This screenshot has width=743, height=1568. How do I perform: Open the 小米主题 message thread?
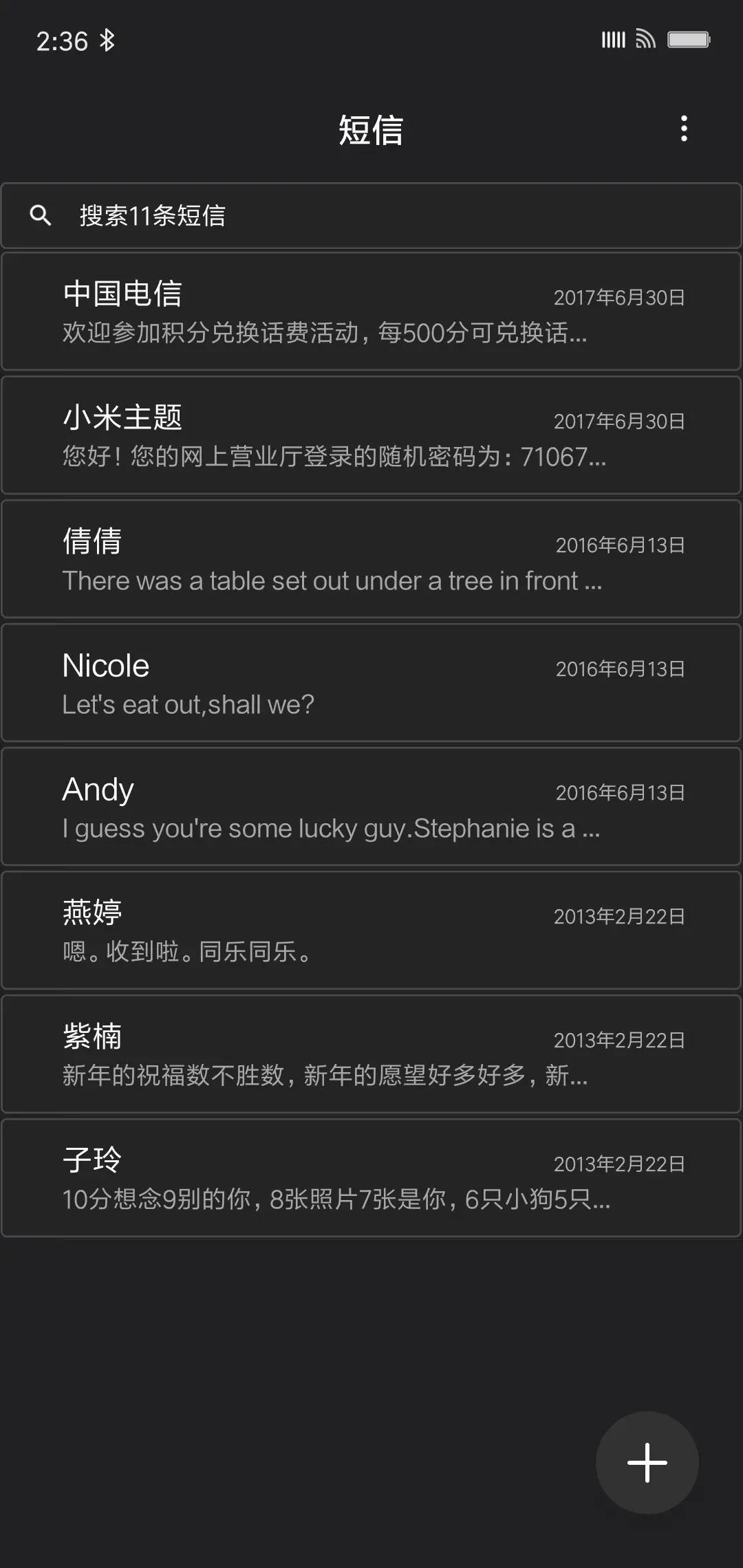click(x=371, y=435)
